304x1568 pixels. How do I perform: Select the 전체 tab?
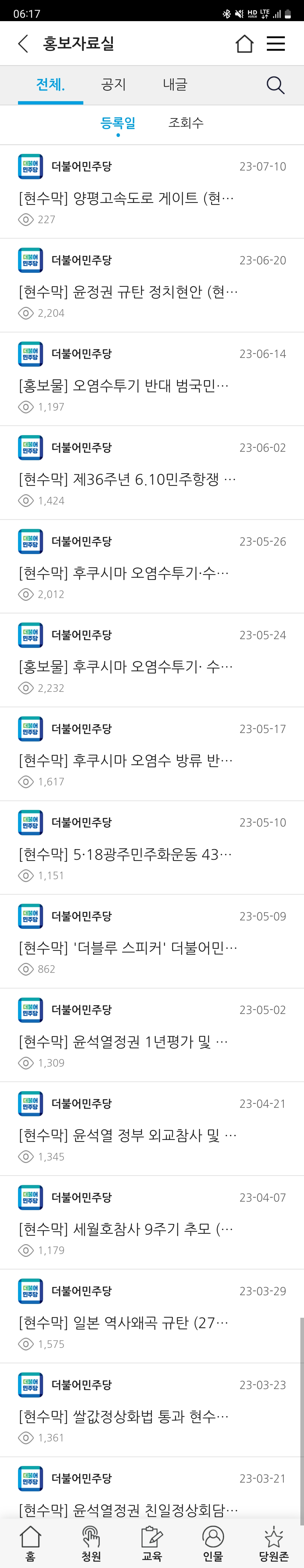pyautogui.click(x=50, y=85)
